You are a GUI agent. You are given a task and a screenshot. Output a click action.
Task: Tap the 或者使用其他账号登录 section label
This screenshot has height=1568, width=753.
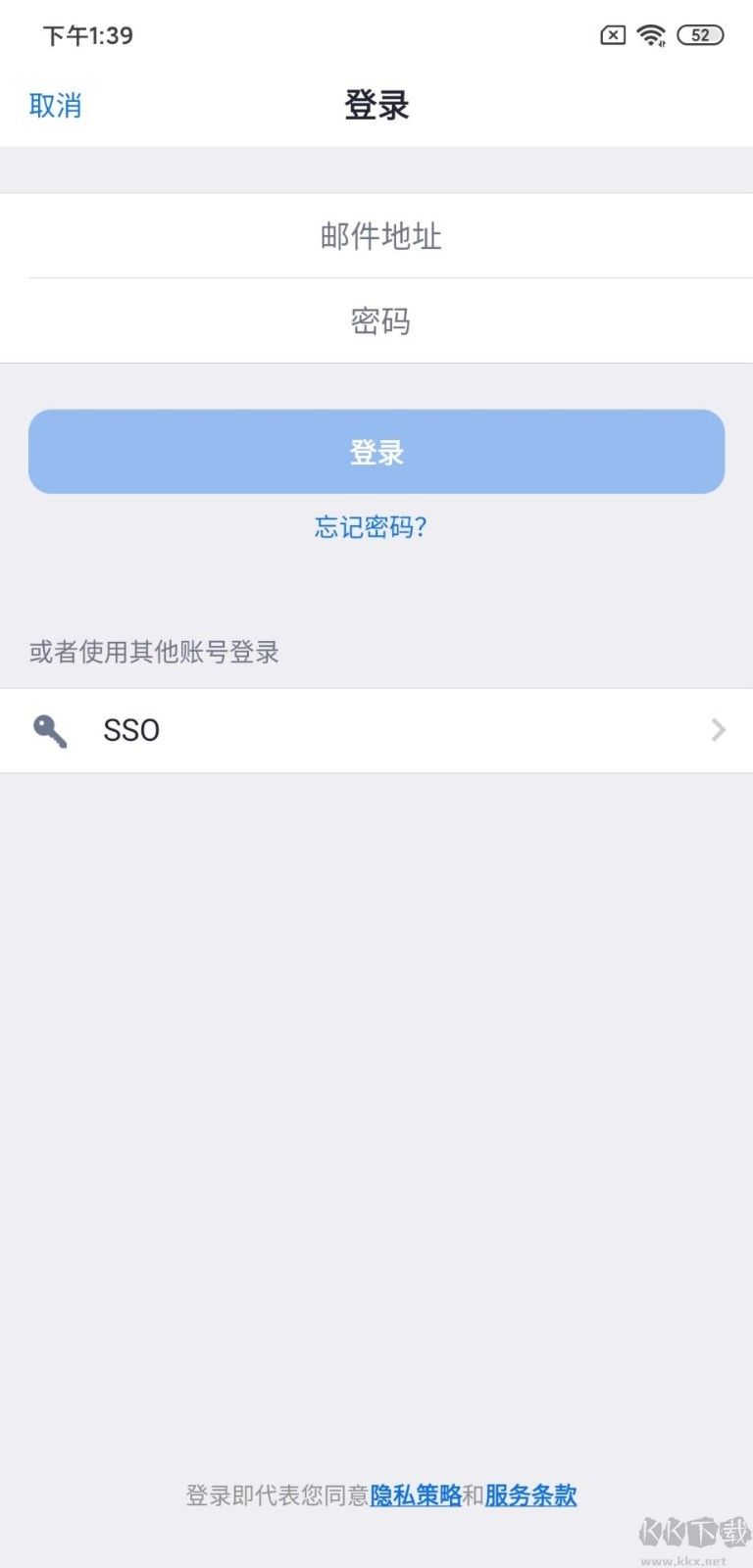point(153,652)
